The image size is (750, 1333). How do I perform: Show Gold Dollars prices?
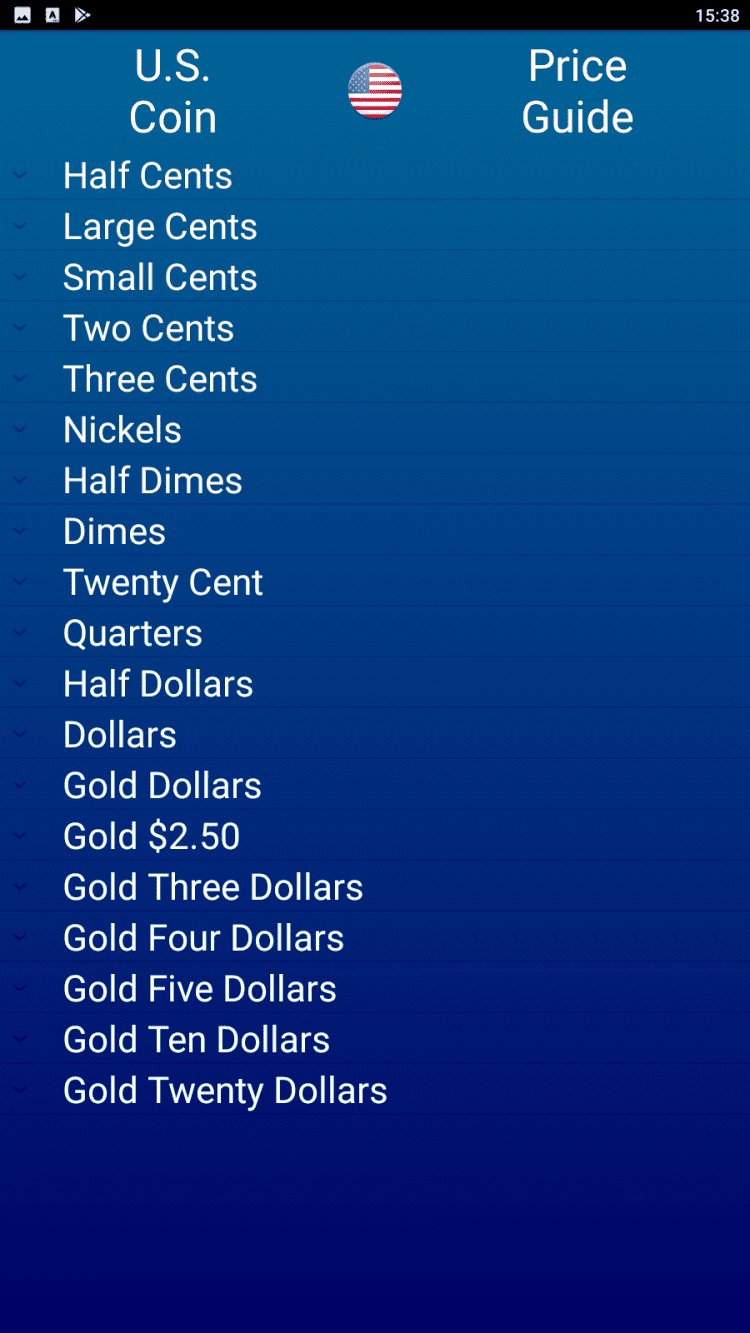[x=162, y=786]
